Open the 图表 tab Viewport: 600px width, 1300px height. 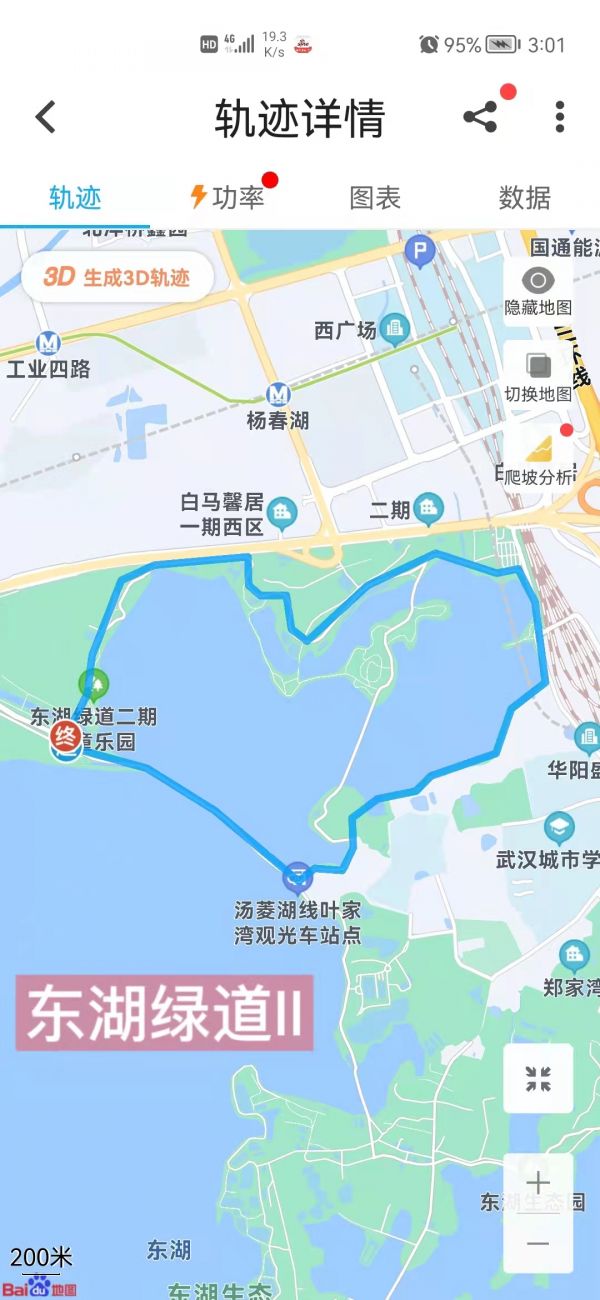point(375,197)
